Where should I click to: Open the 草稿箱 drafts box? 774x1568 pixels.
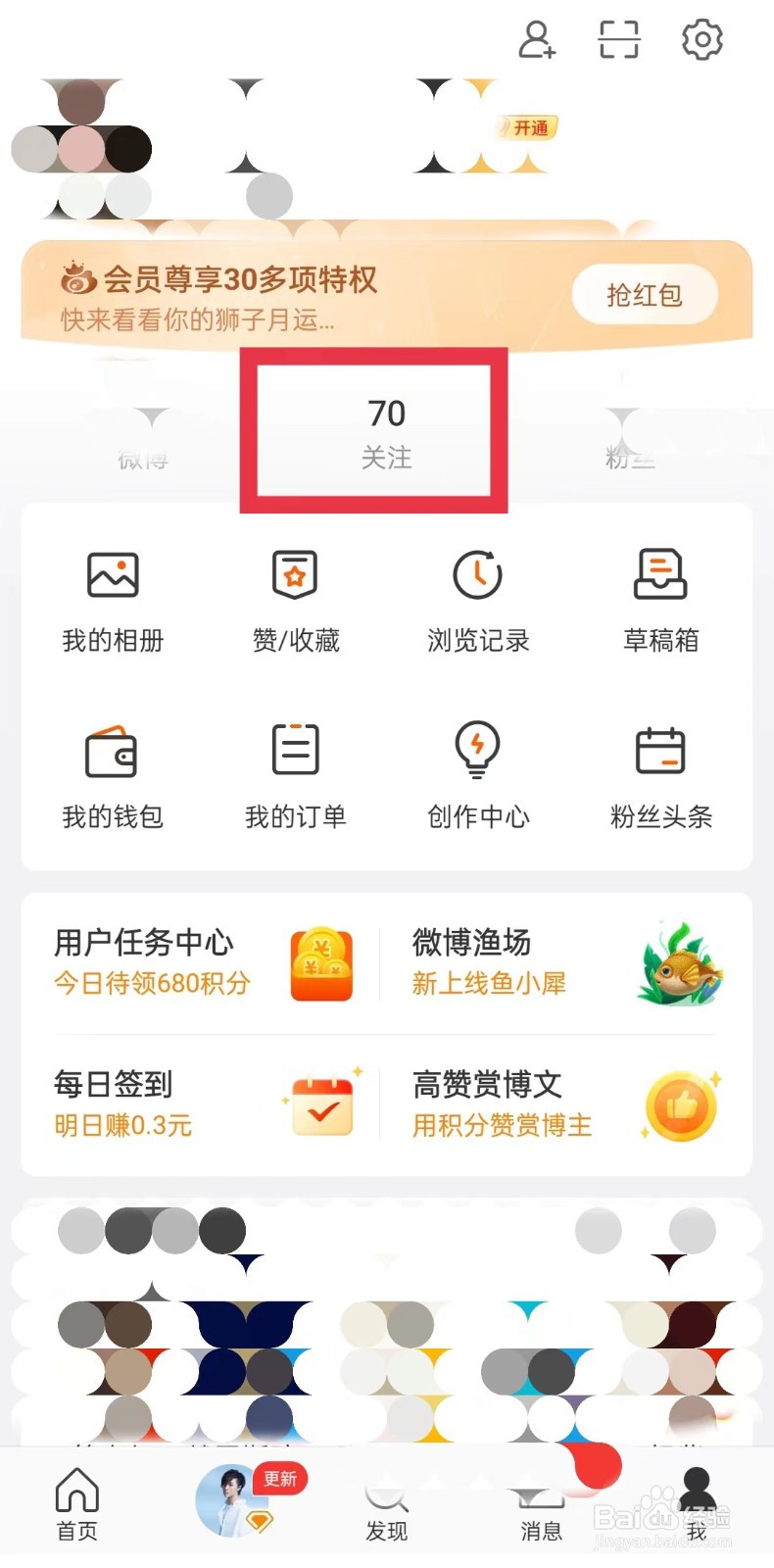coord(659,598)
